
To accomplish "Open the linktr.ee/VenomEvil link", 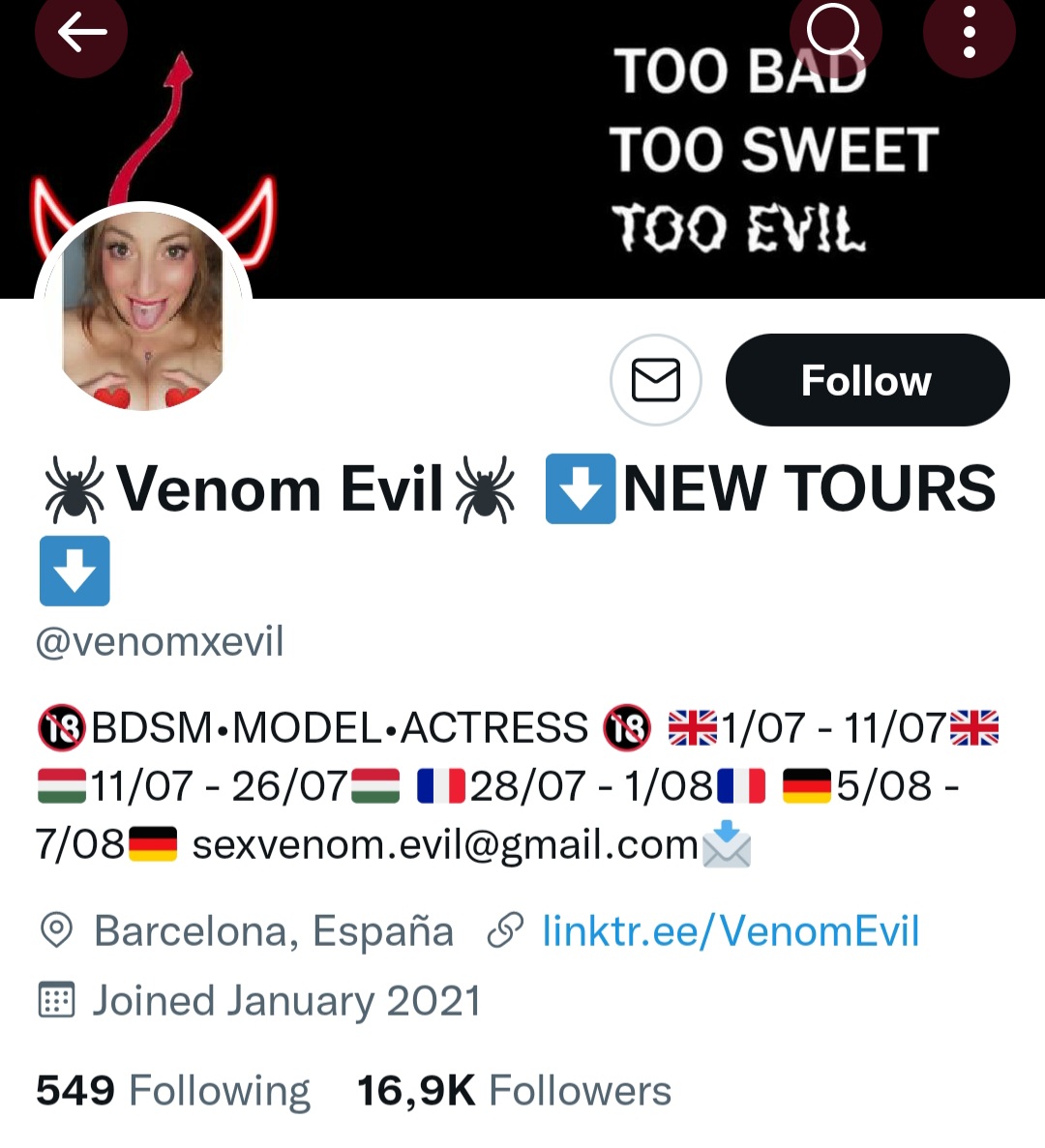I will tap(730, 931).
